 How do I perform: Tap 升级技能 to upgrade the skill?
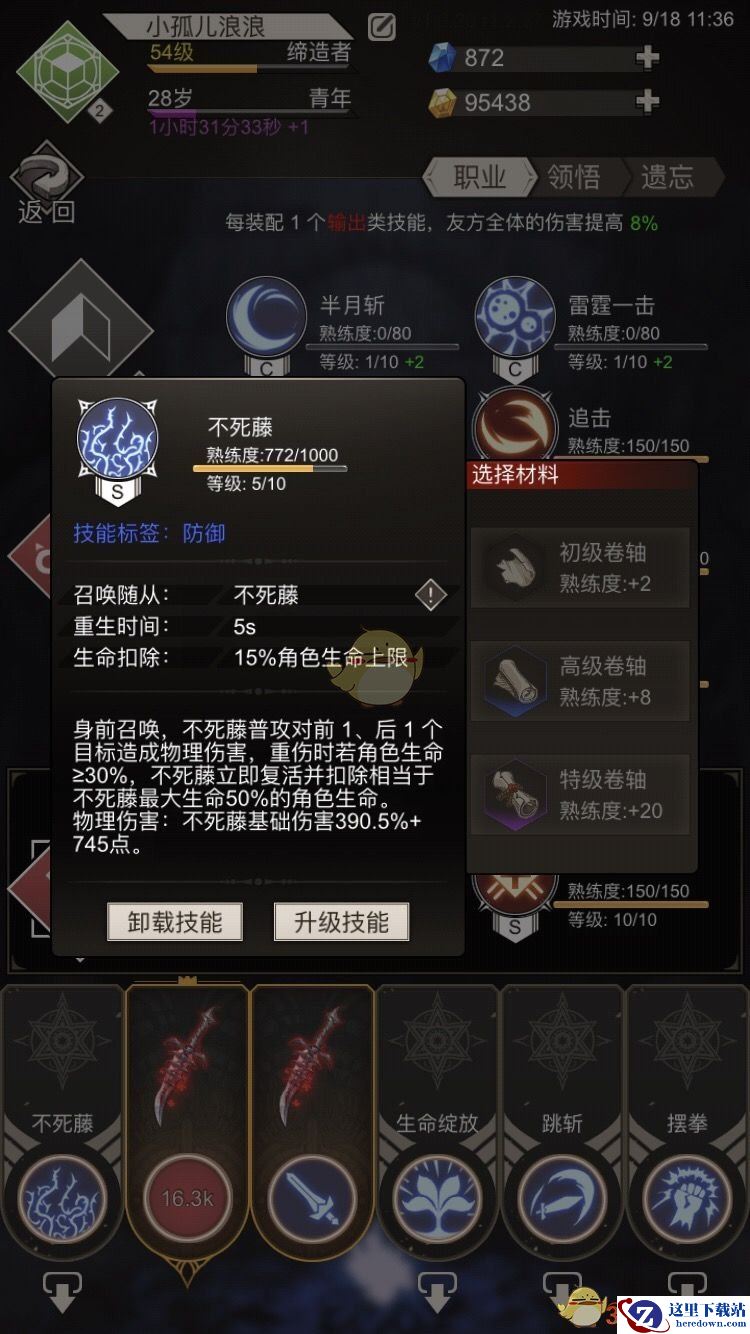341,922
